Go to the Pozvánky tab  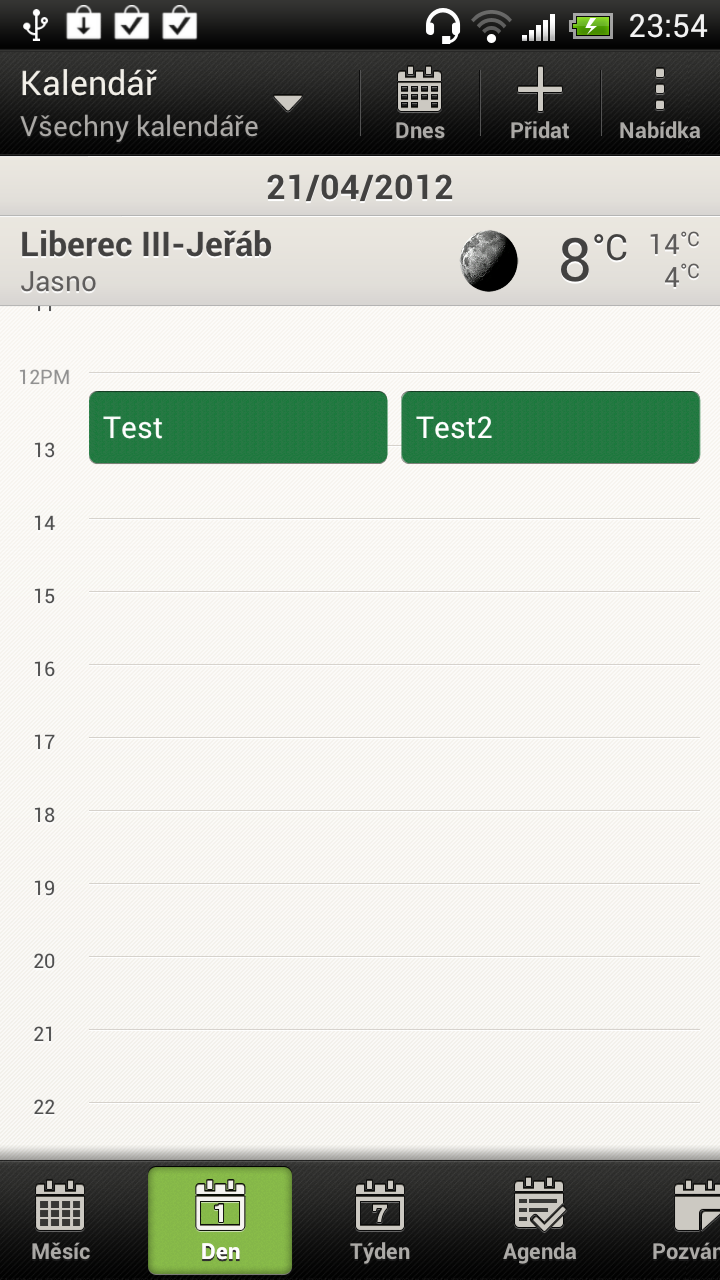[x=688, y=1221]
